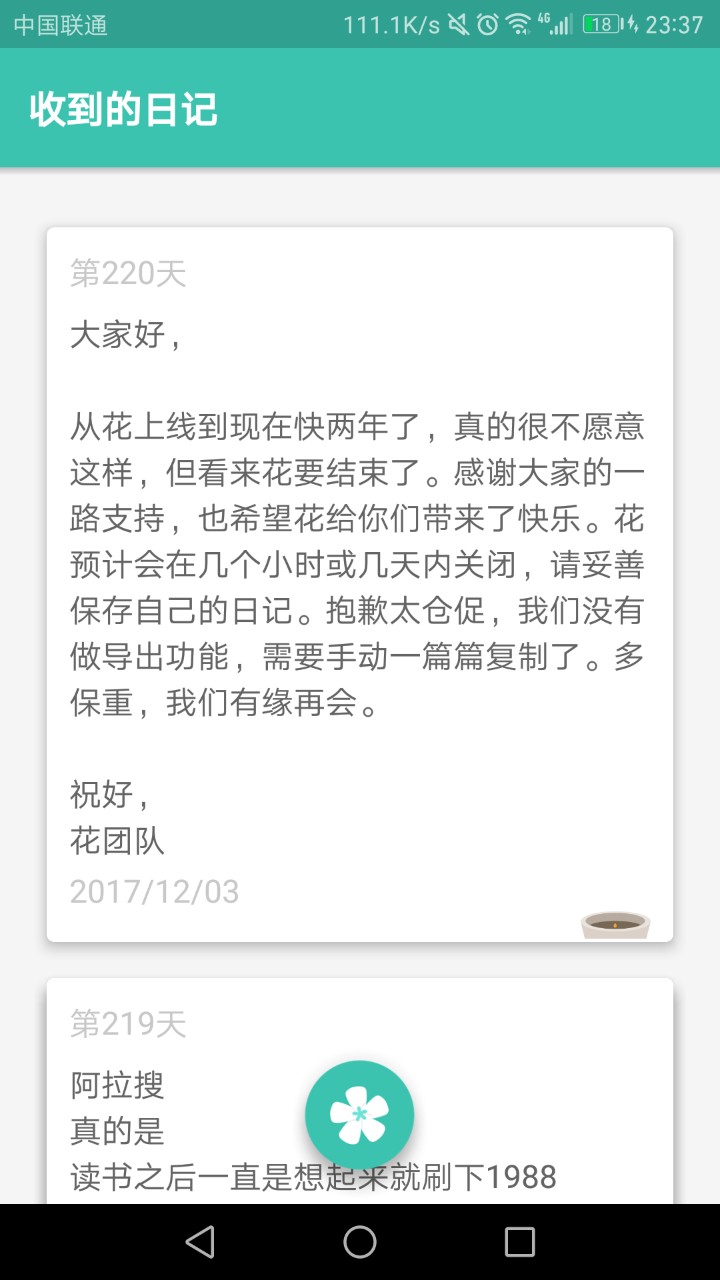
Task: Tap the floating flower button
Action: tap(359, 1114)
